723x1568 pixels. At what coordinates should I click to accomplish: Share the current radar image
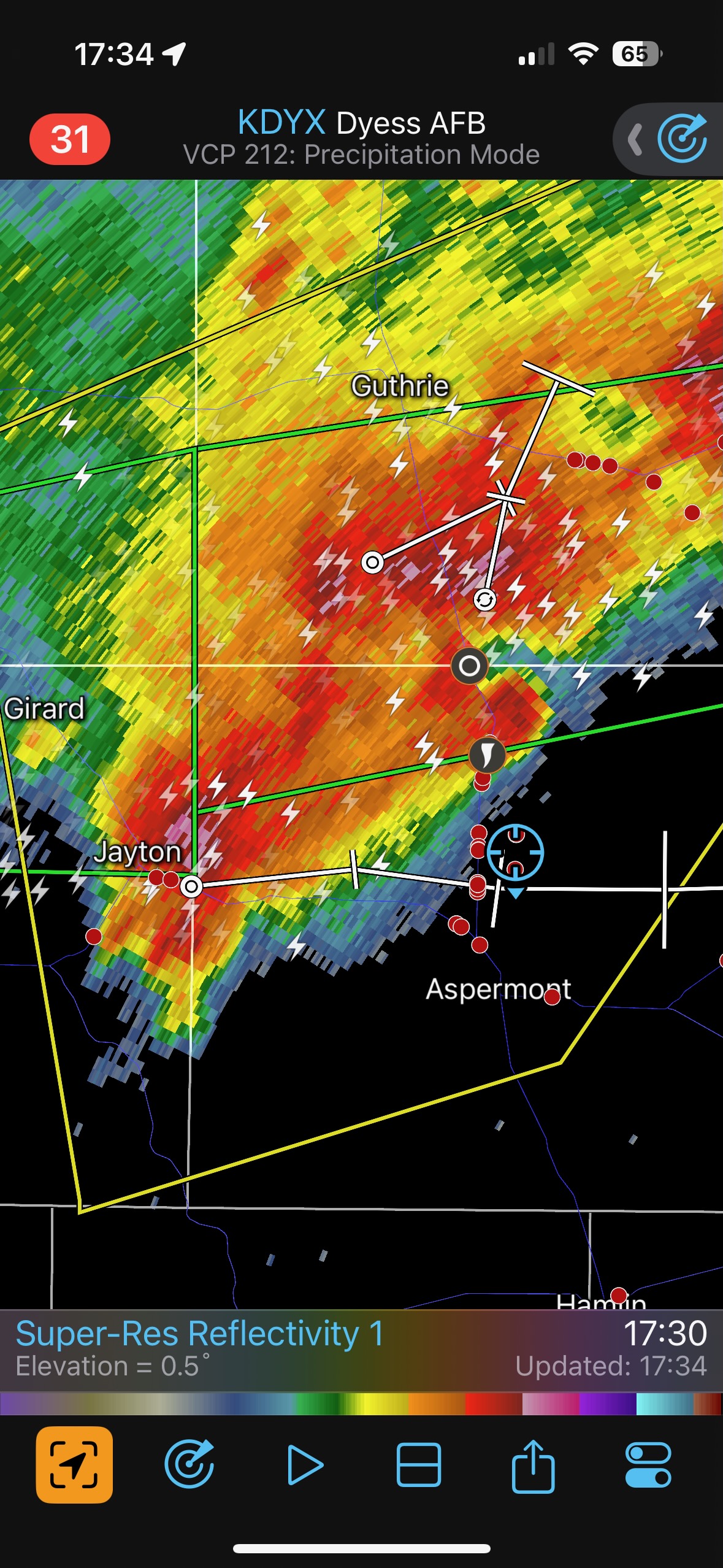click(x=533, y=1464)
